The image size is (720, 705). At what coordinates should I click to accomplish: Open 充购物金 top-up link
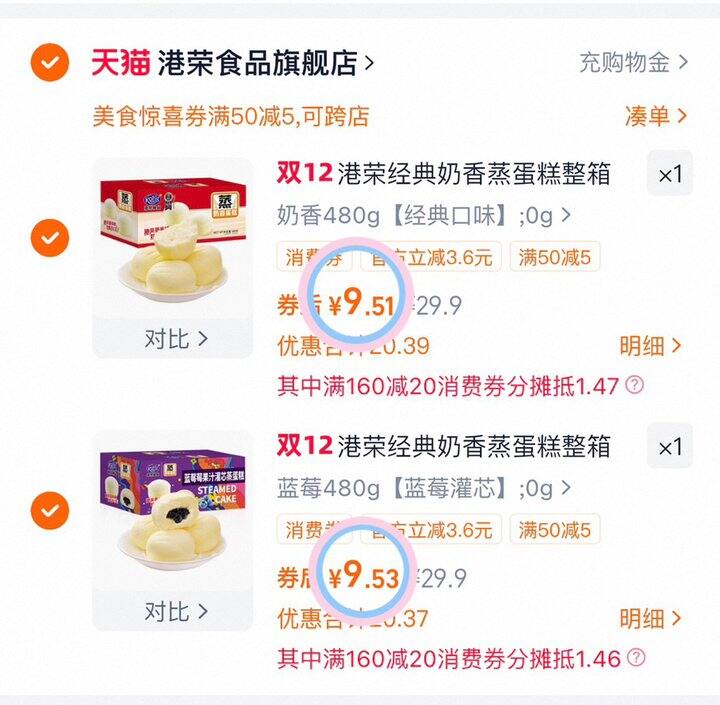coord(634,63)
